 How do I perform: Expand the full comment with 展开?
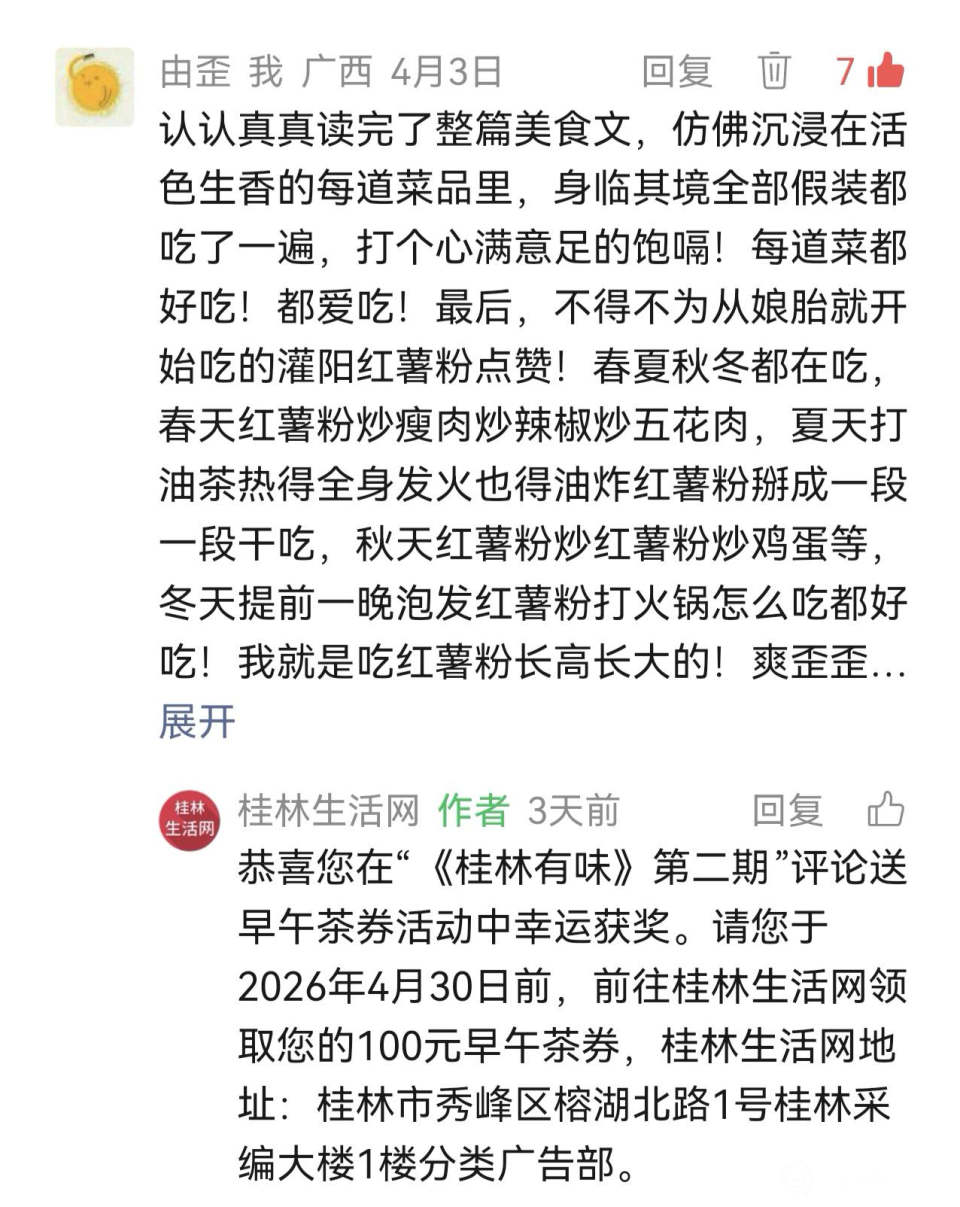click(197, 721)
